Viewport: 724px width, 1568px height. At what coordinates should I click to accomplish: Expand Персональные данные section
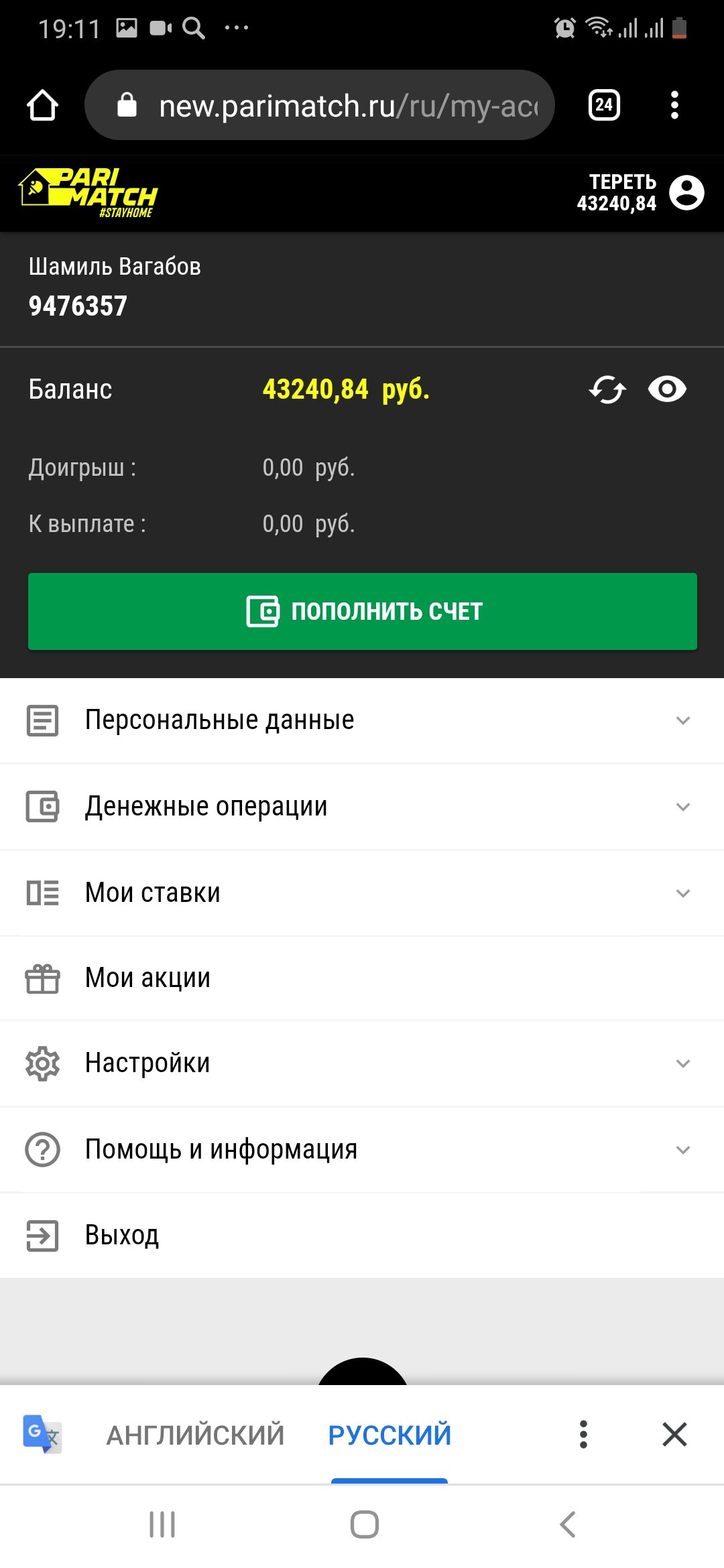362,720
